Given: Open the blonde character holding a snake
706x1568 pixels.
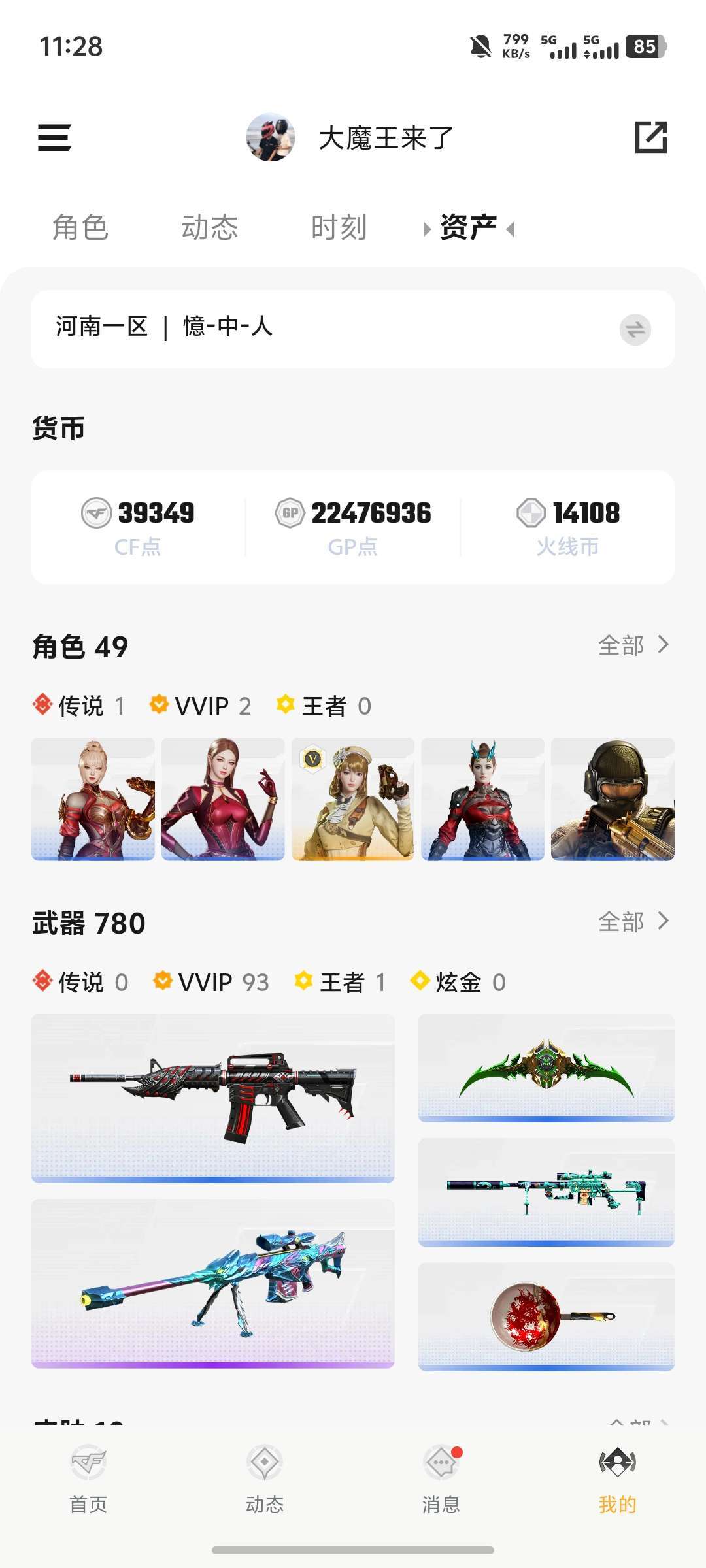Looking at the screenshot, I should [93, 799].
